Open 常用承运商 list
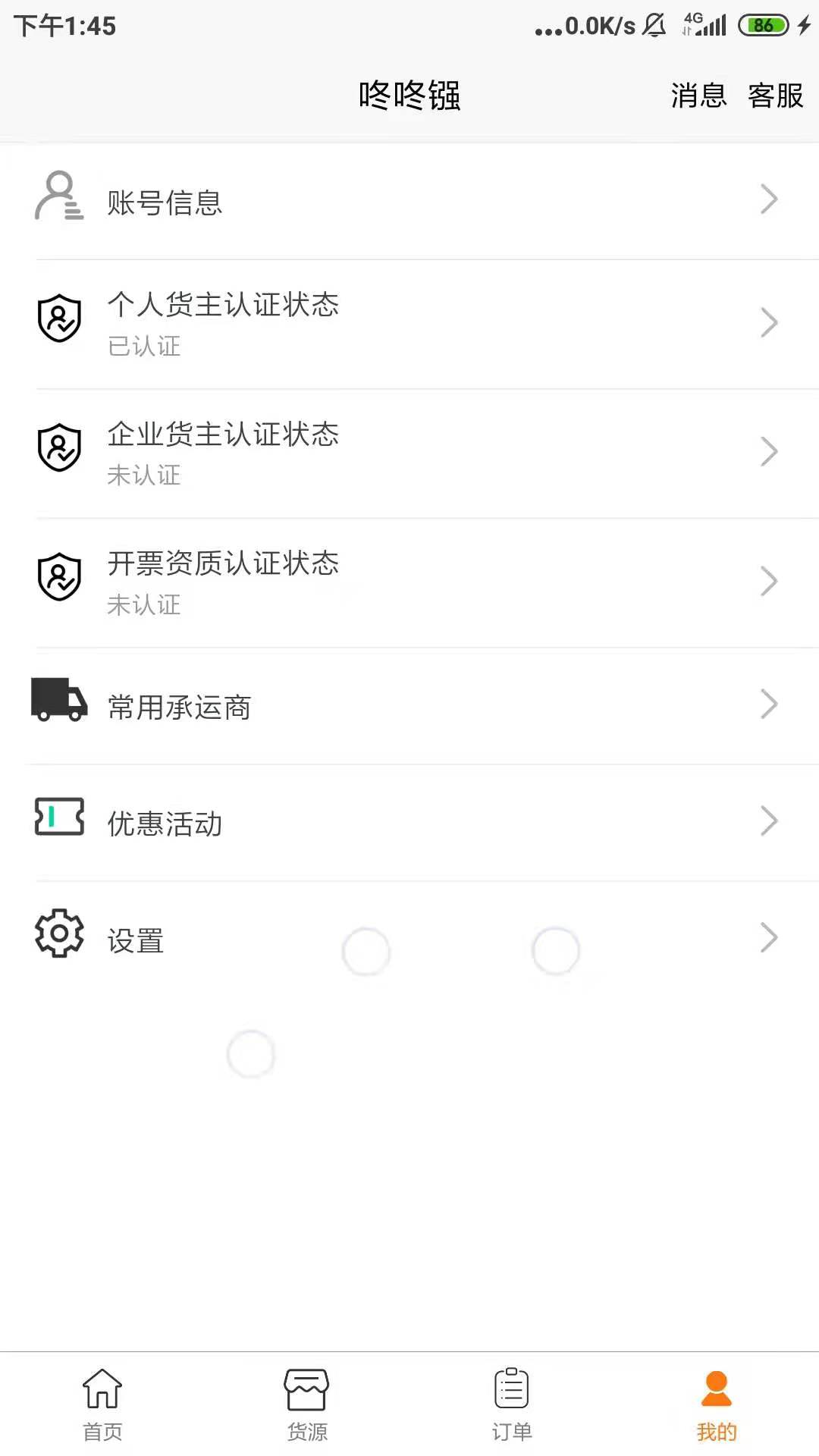The width and height of the screenshot is (819, 1456). (x=409, y=706)
